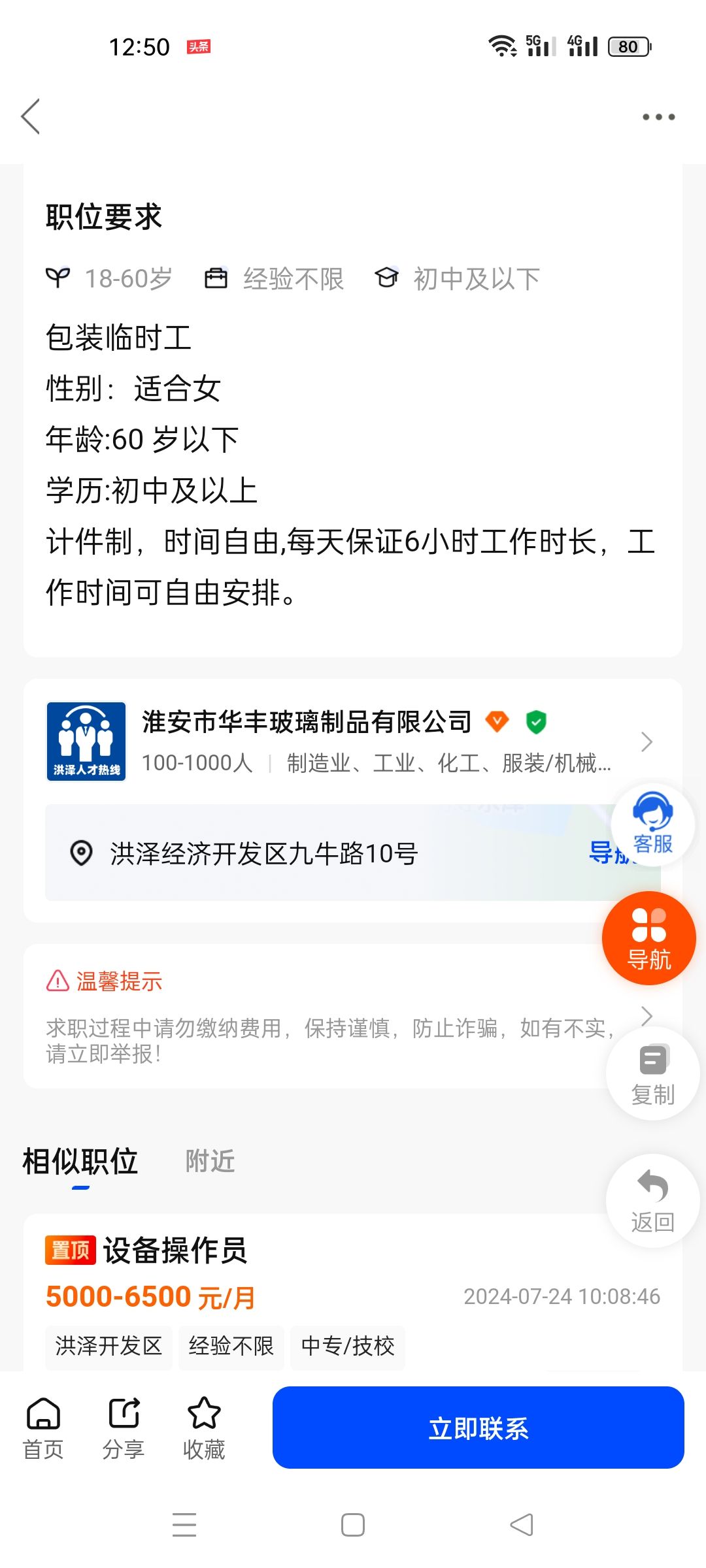
Task: Open the three-dot overflow menu
Action: [658, 117]
